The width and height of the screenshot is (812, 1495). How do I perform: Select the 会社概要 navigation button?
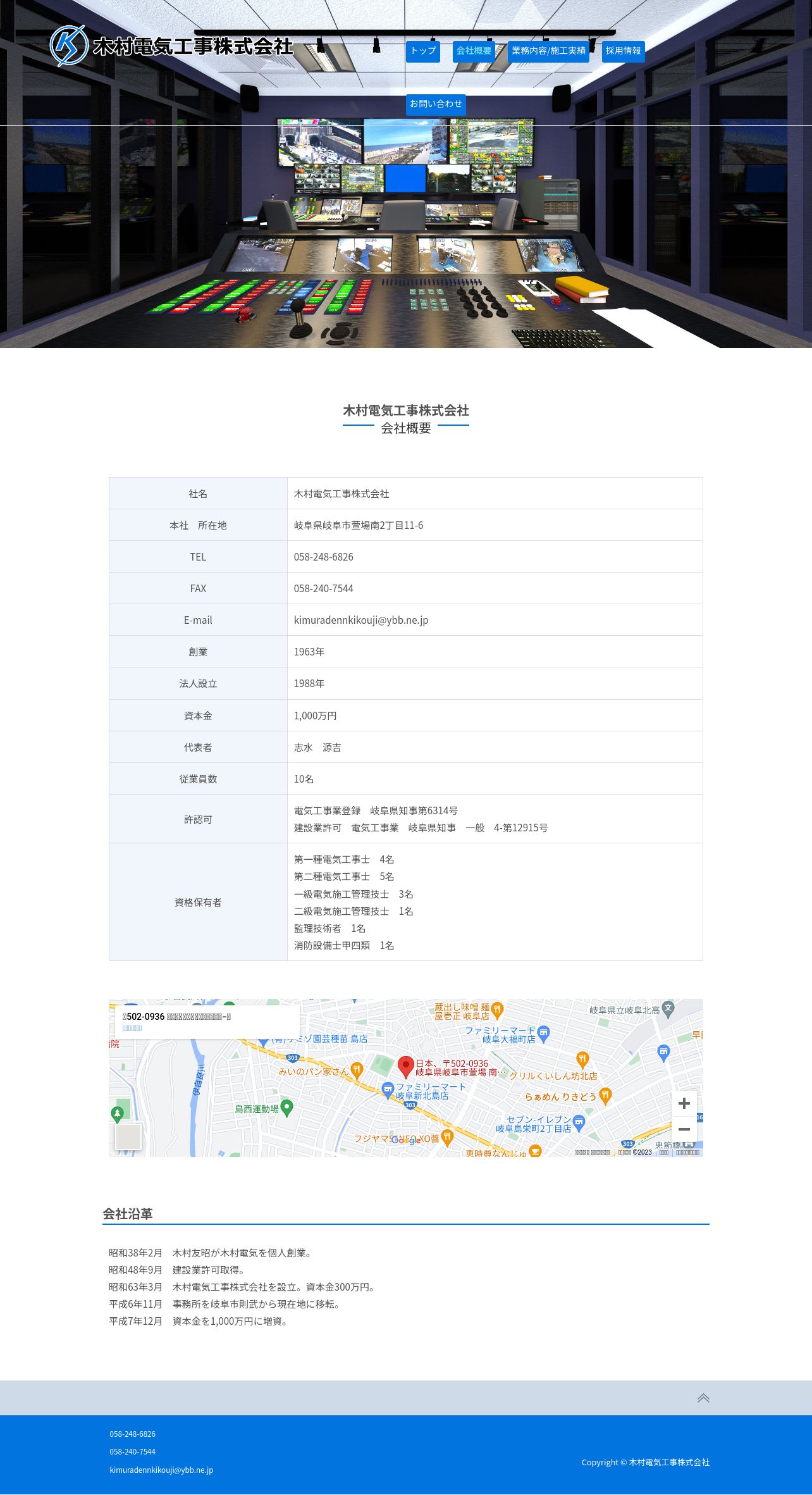pyautogui.click(x=474, y=51)
